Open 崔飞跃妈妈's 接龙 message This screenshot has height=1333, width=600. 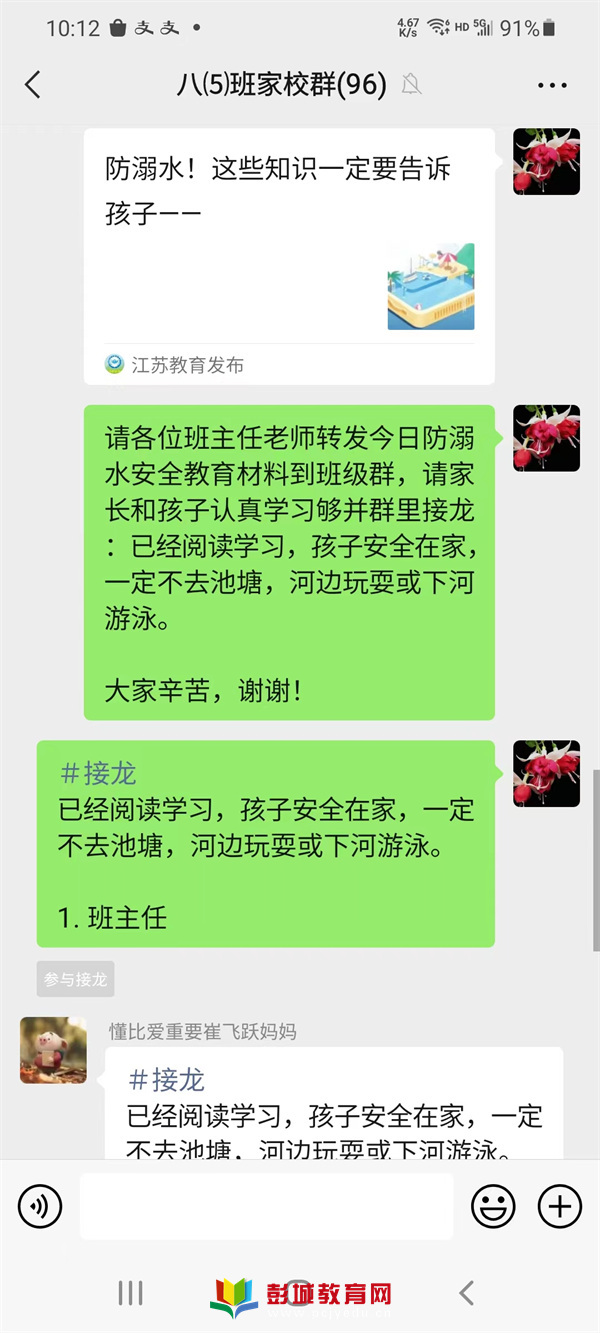(333, 1110)
